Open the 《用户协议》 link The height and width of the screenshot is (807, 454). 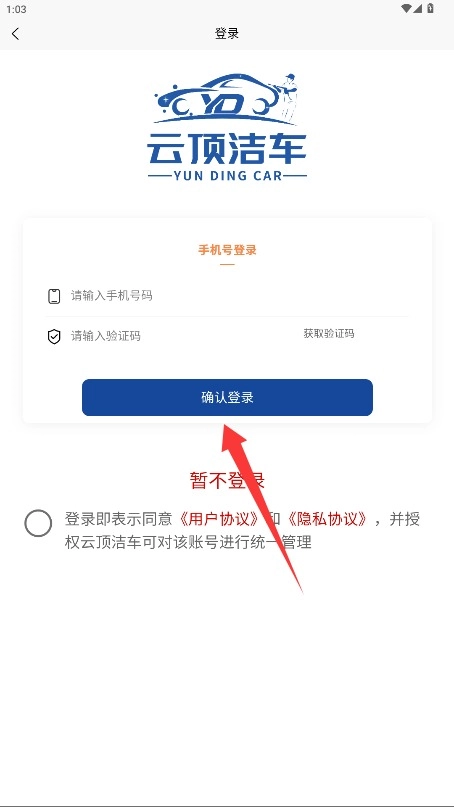(219, 519)
